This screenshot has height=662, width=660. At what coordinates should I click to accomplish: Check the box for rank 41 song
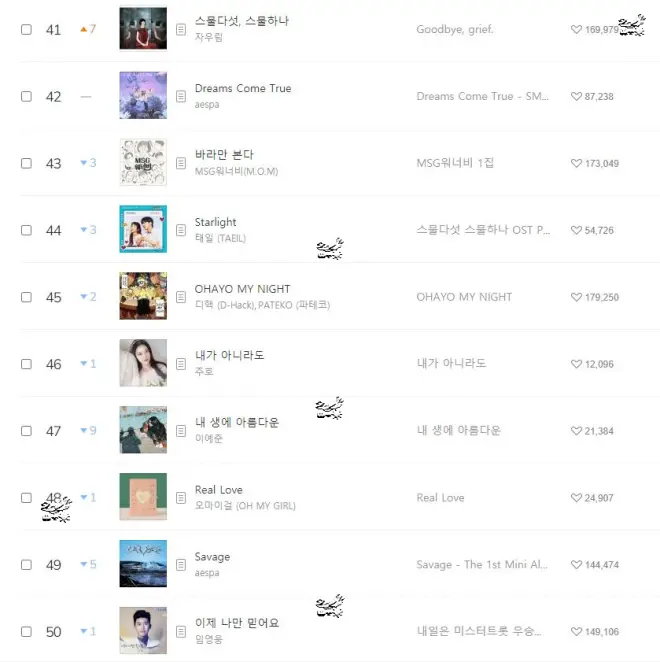click(27, 29)
